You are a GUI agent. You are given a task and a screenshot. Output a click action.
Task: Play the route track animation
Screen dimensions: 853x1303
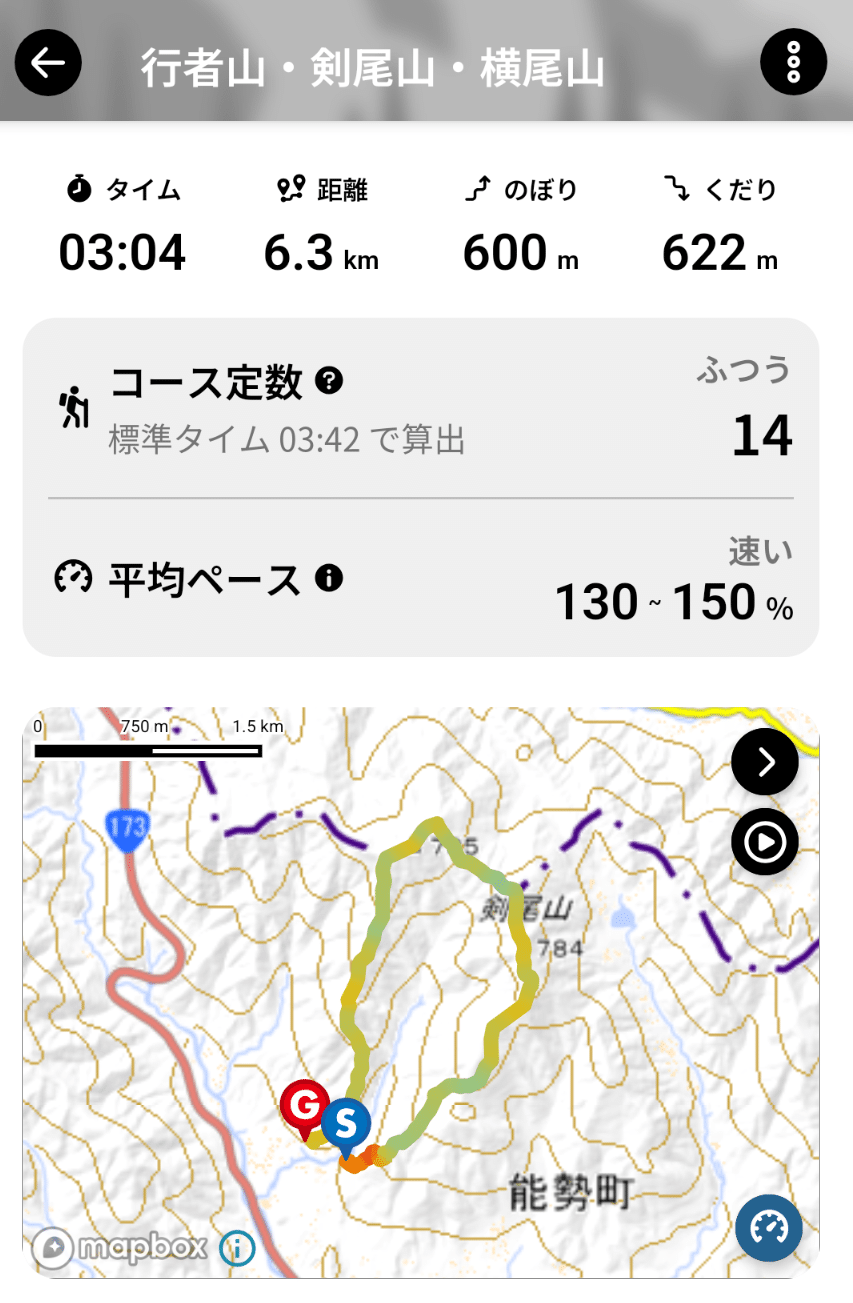[765, 842]
